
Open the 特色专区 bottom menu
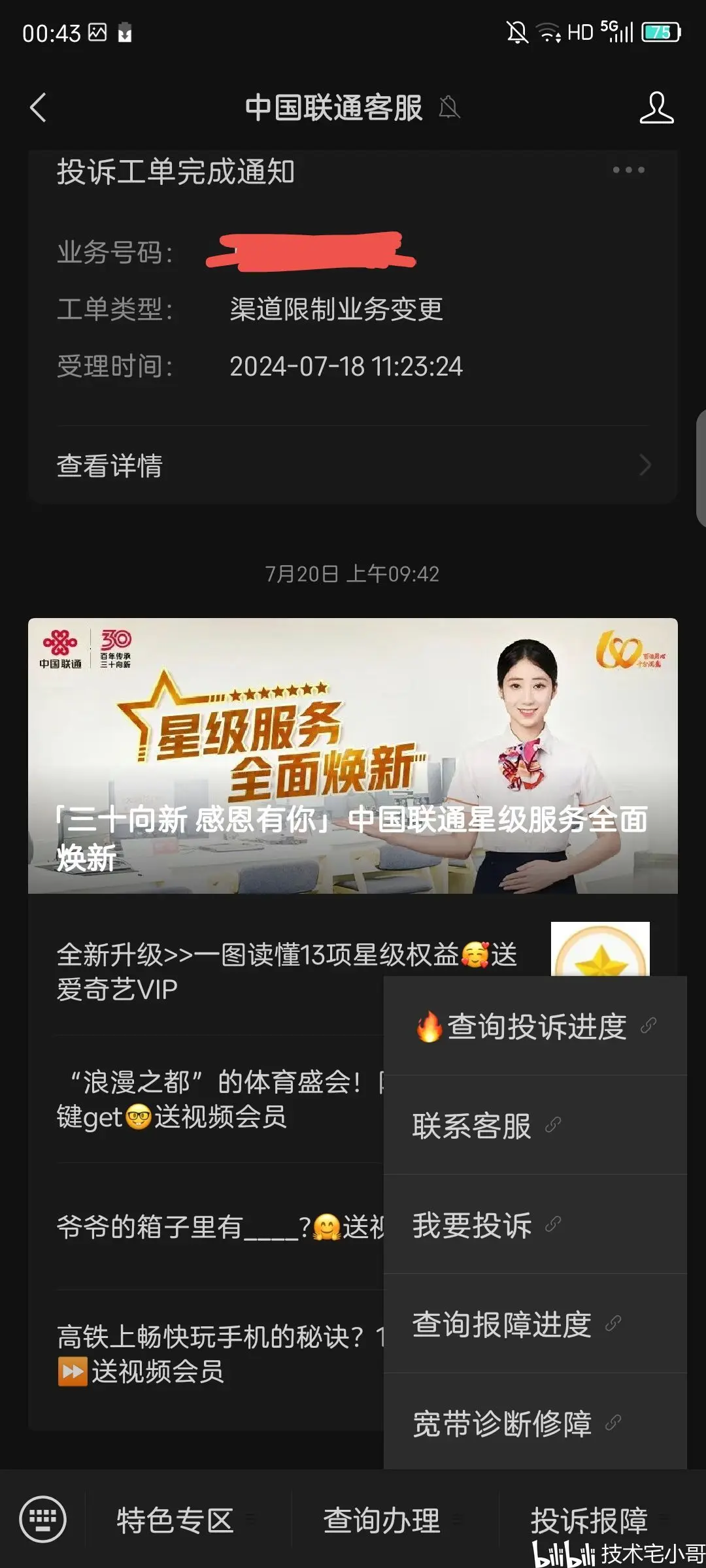pos(175,1520)
